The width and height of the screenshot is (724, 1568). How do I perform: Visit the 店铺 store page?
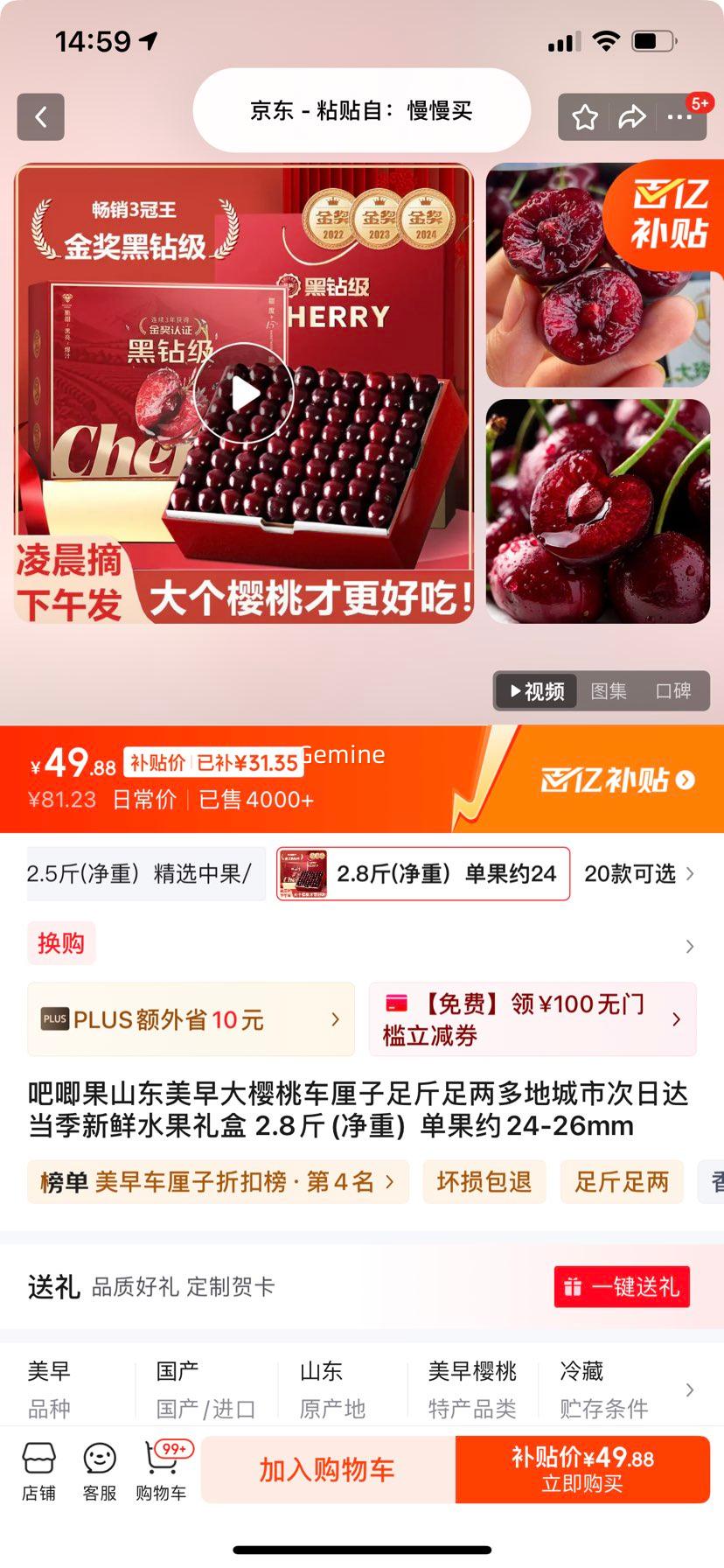38,1472
